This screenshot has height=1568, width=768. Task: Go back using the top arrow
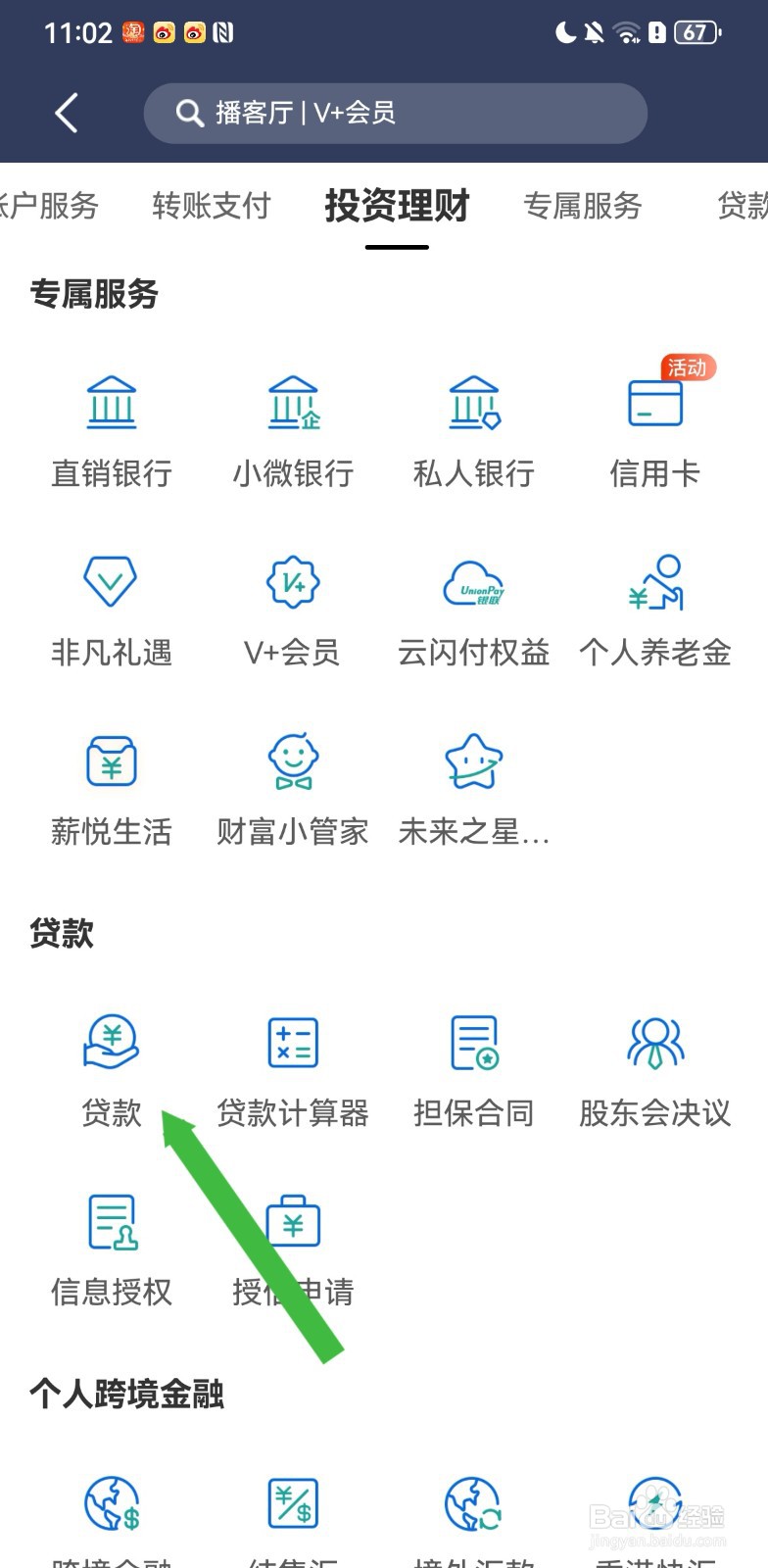[67, 114]
